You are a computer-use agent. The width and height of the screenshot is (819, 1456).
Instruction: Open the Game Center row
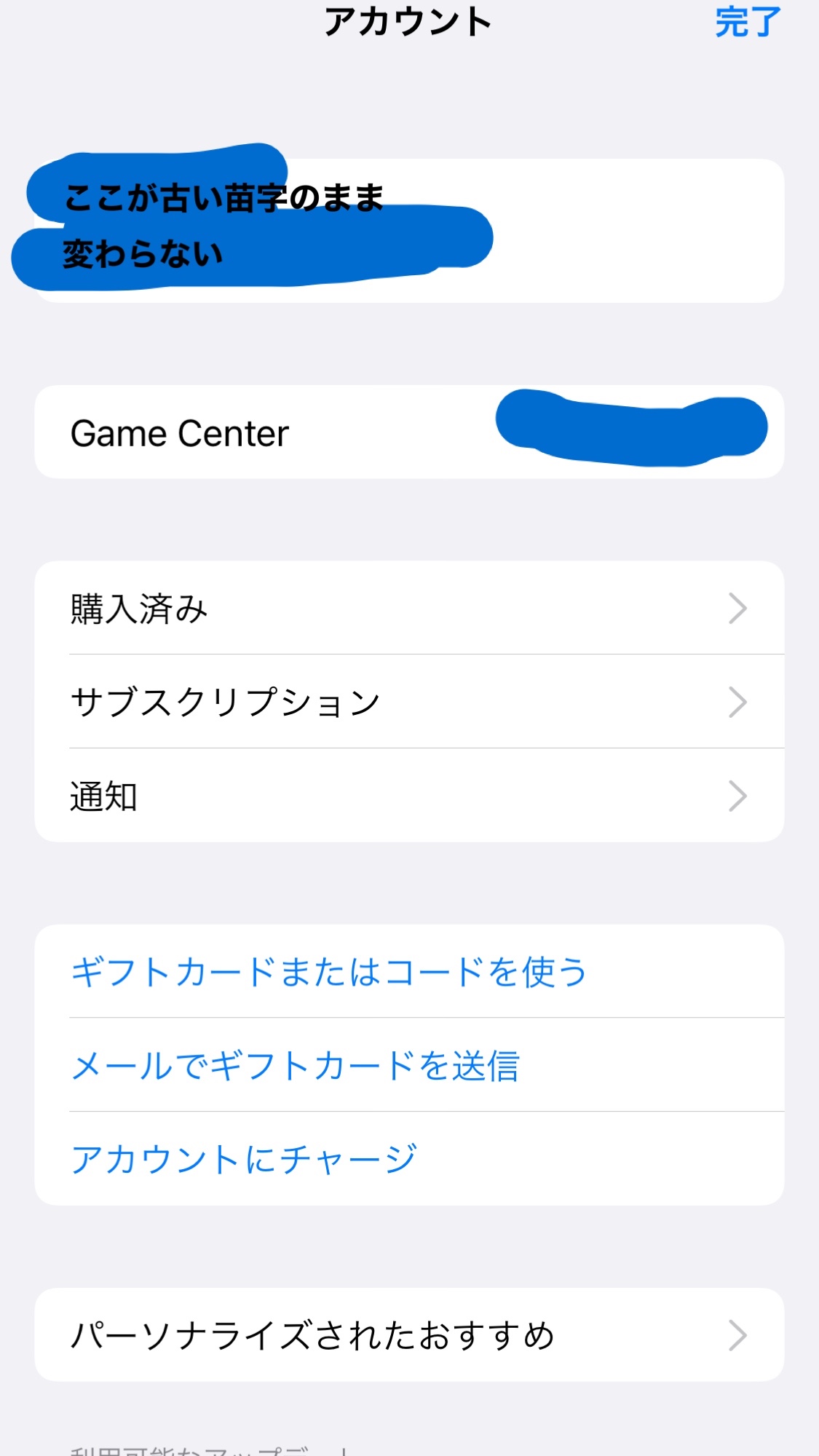coord(408,432)
